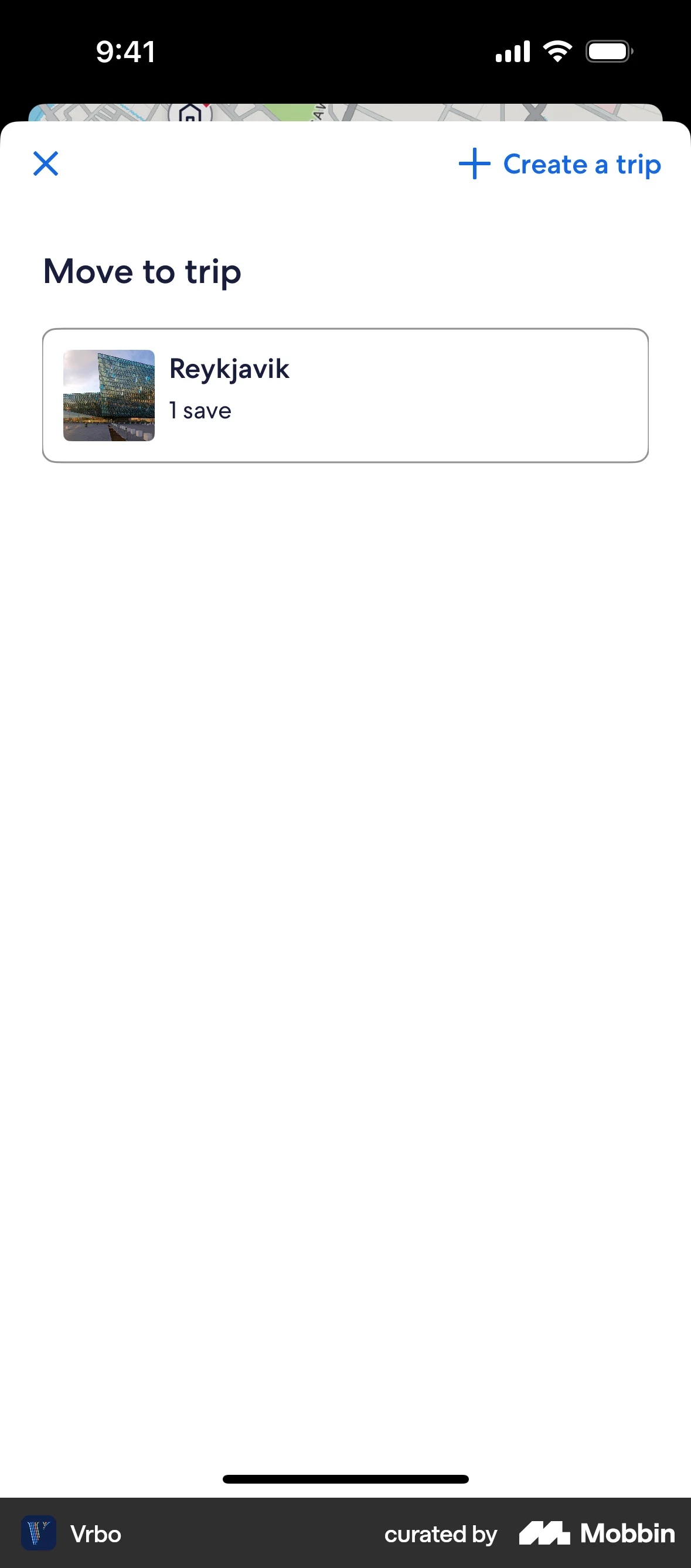Click the 1 save label
The width and height of the screenshot is (691, 1568).
coord(200,410)
